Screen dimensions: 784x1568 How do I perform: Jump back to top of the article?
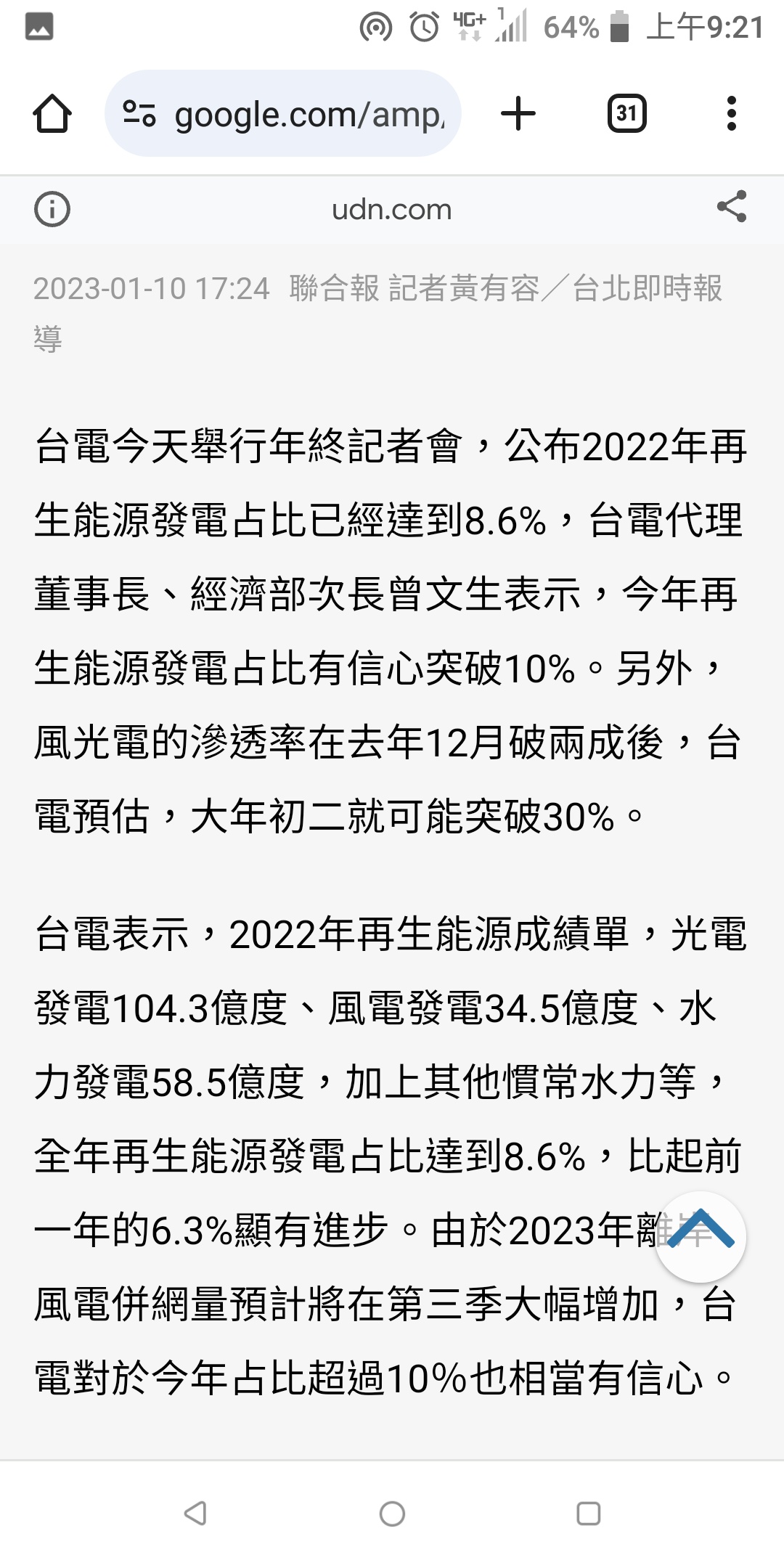pyautogui.click(x=701, y=1237)
